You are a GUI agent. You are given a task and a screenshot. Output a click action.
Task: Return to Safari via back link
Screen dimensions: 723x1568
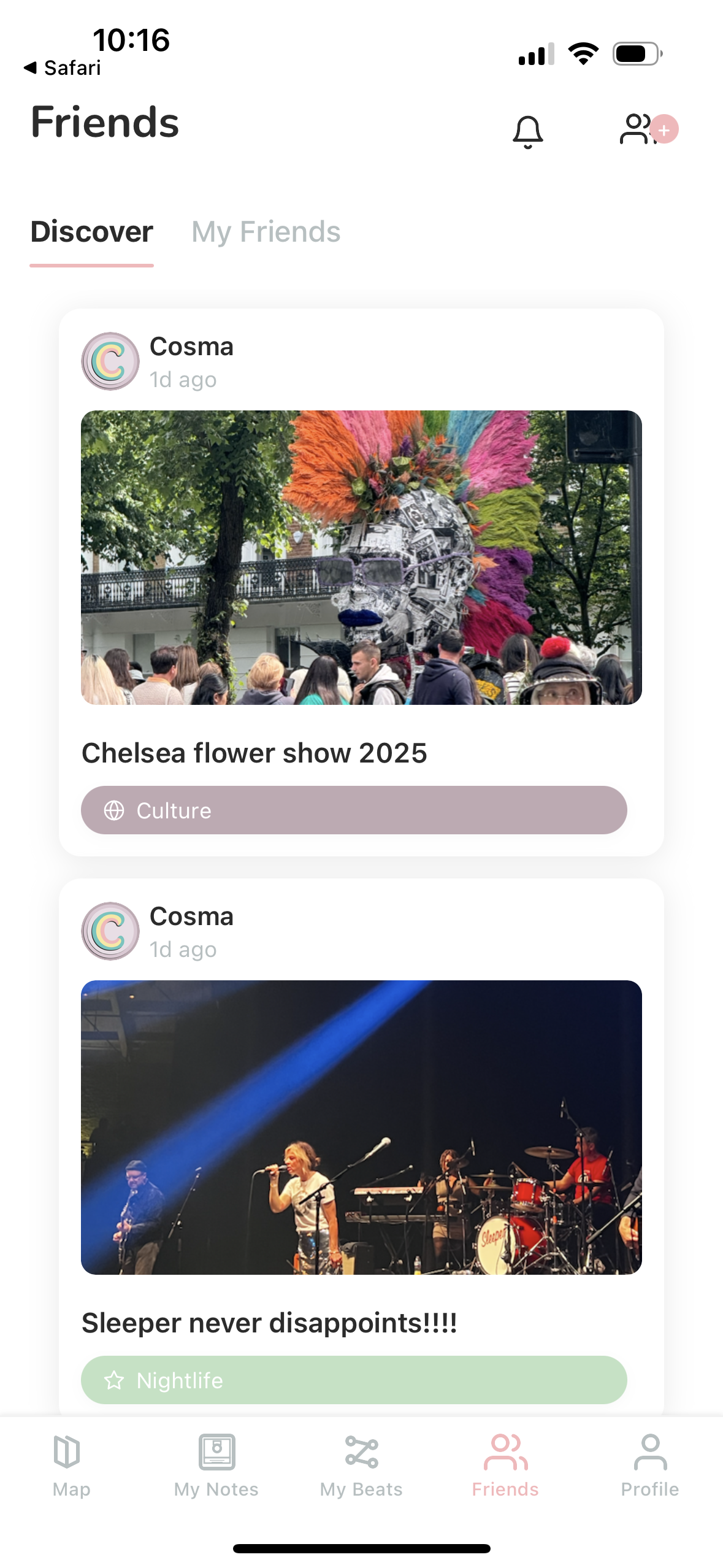(63, 67)
